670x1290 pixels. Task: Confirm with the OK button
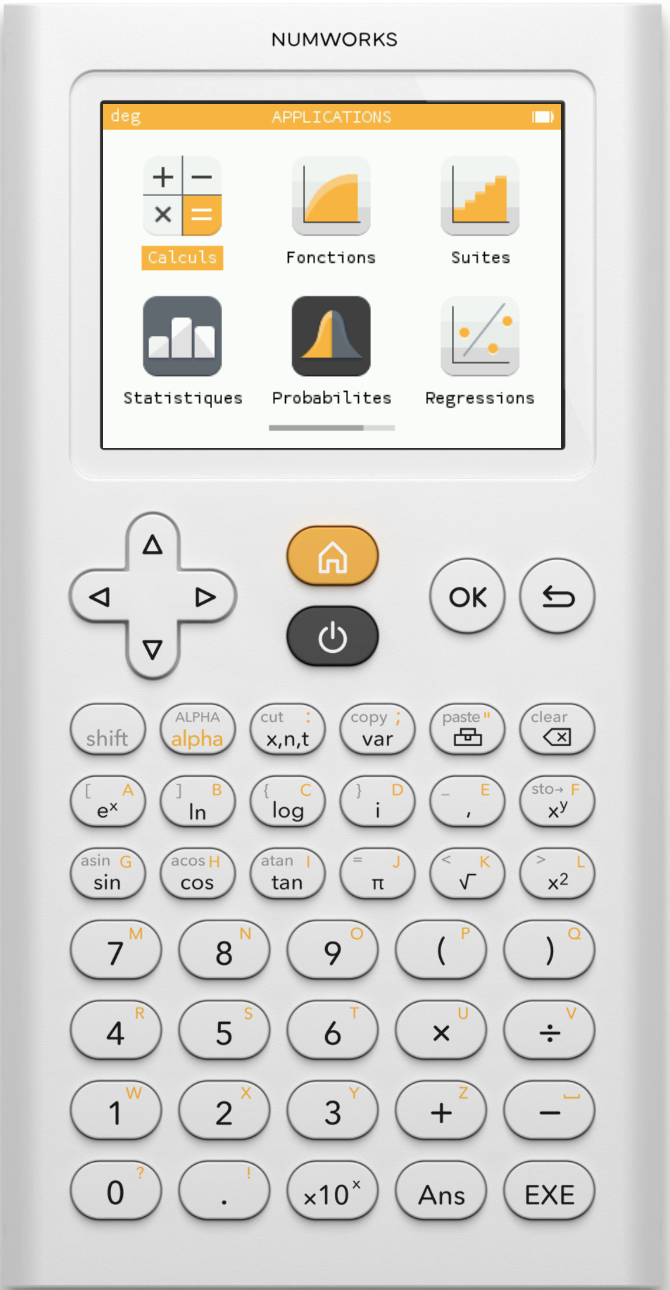tap(467, 597)
